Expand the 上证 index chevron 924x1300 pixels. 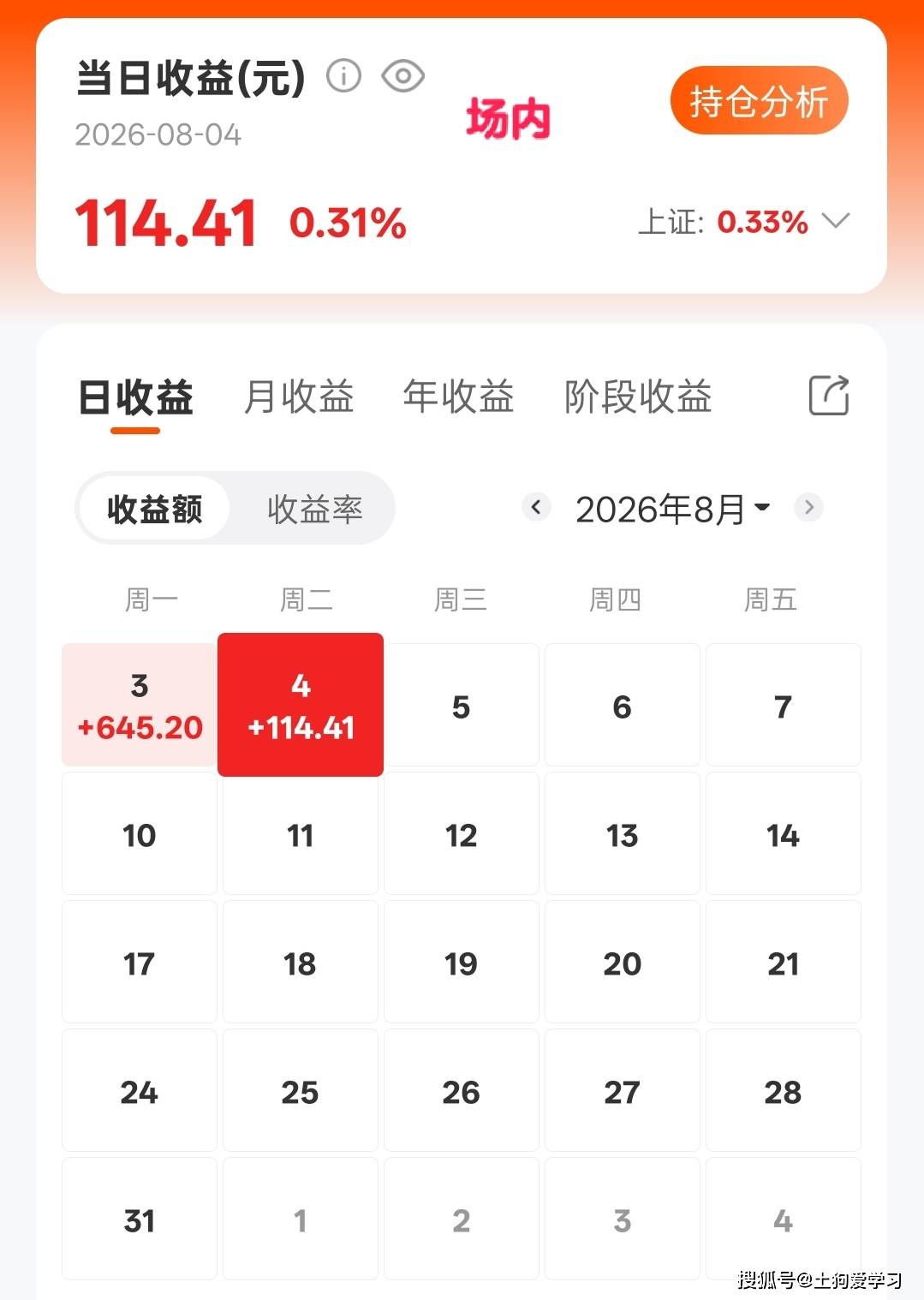pos(835,221)
